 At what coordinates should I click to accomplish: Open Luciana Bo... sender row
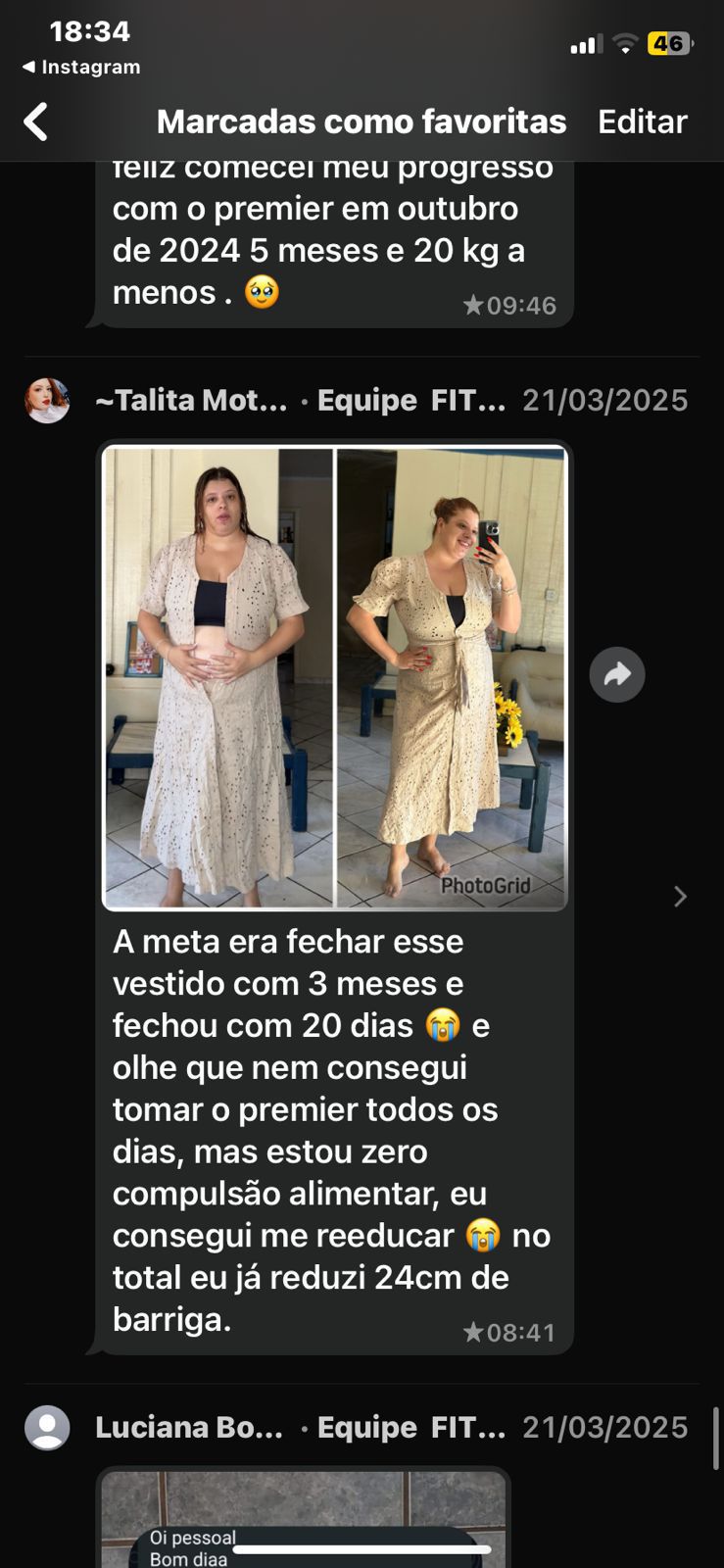point(362,1428)
